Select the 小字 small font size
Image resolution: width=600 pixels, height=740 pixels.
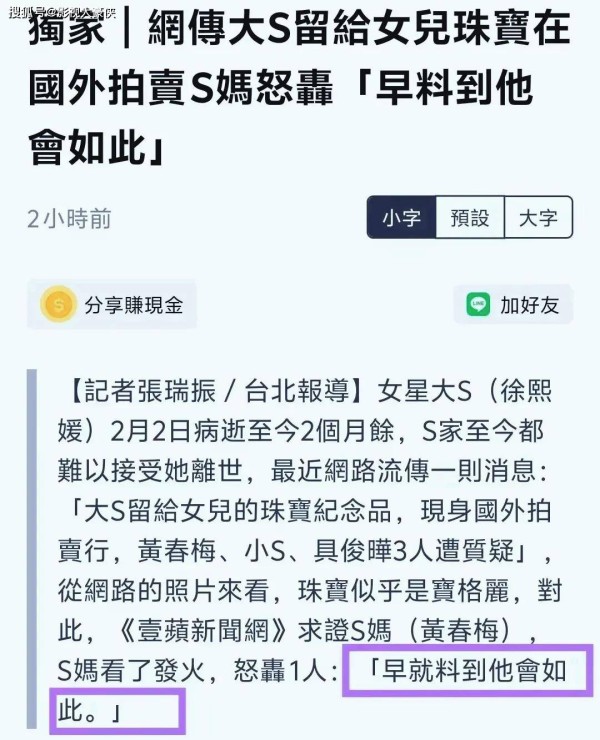(401, 218)
